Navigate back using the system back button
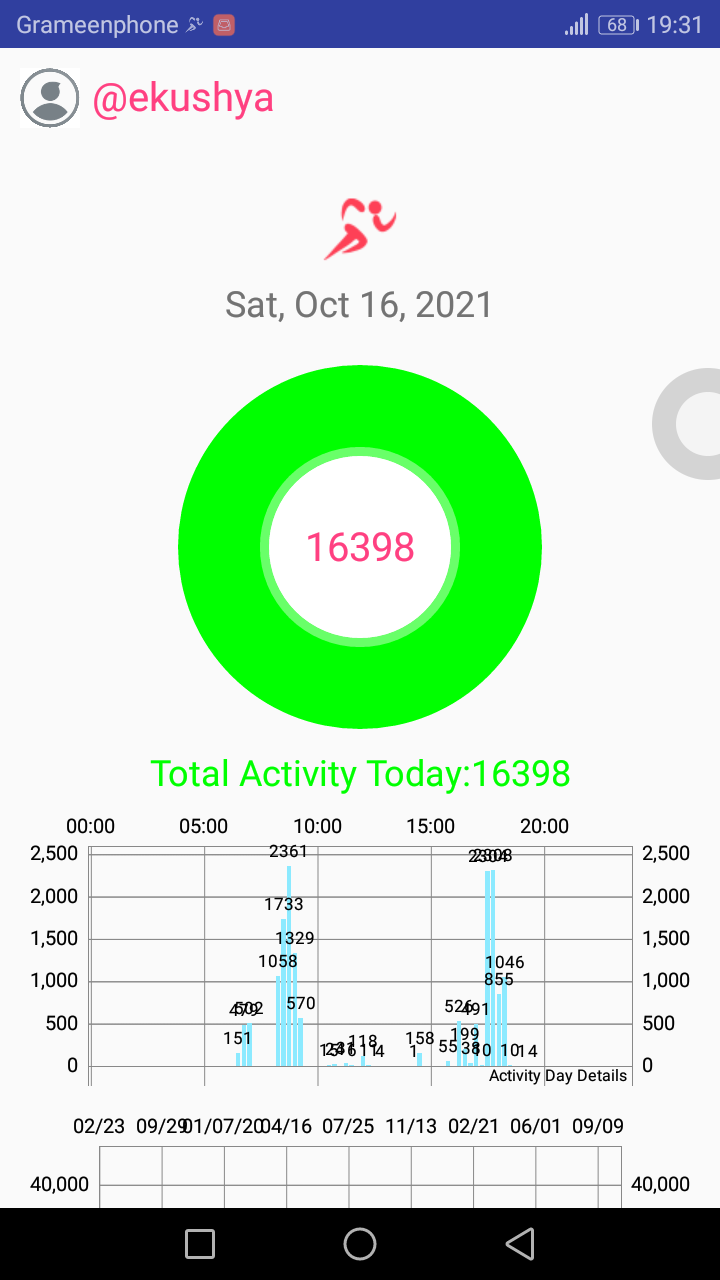The height and width of the screenshot is (1280, 720). (x=520, y=1244)
